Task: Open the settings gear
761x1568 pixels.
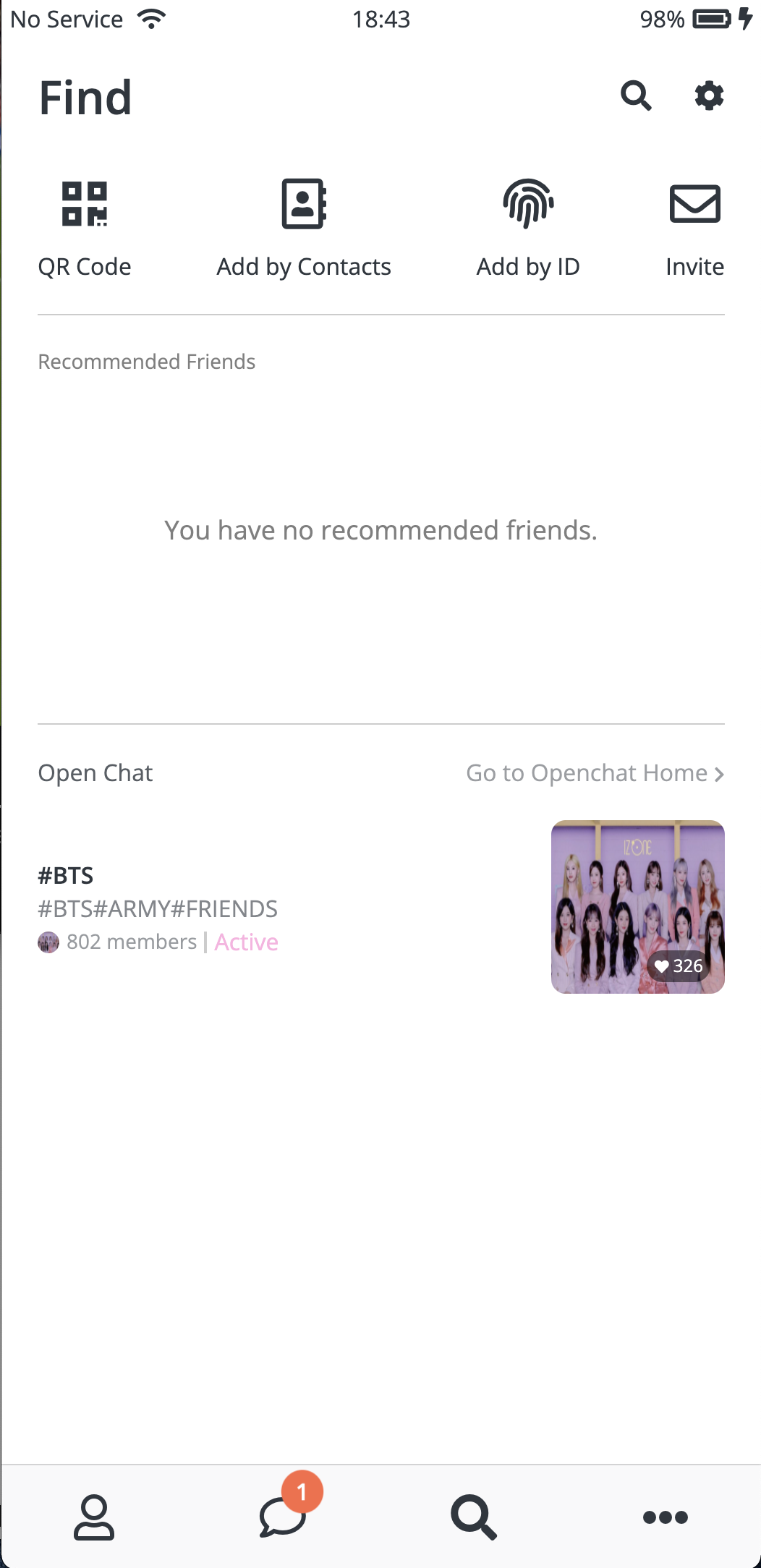Action: (x=709, y=95)
